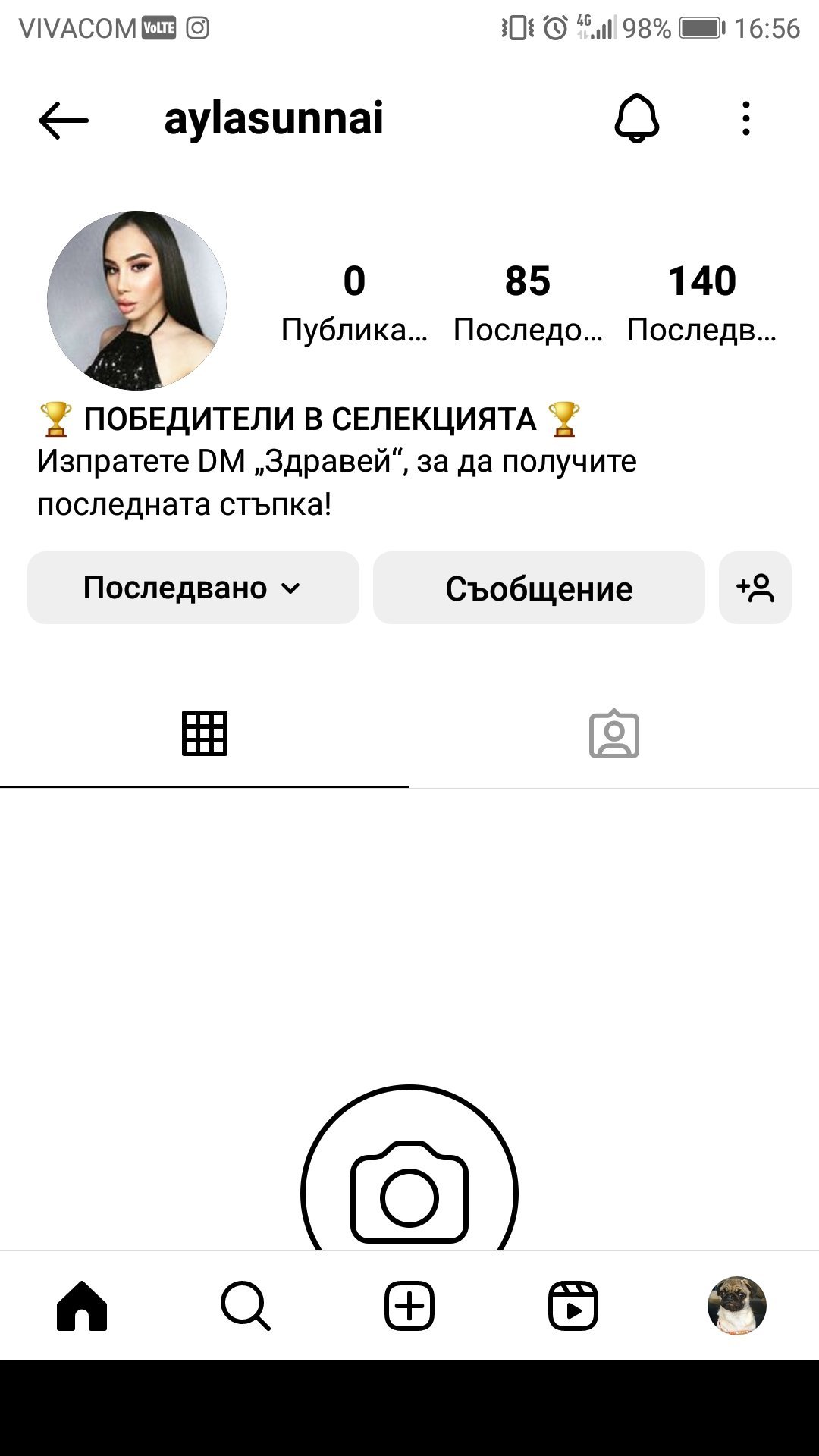The height and width of the screenshot is (1456, 819).
Task: Go to the Instagram home feed
Action: [x=82, y=1306]
